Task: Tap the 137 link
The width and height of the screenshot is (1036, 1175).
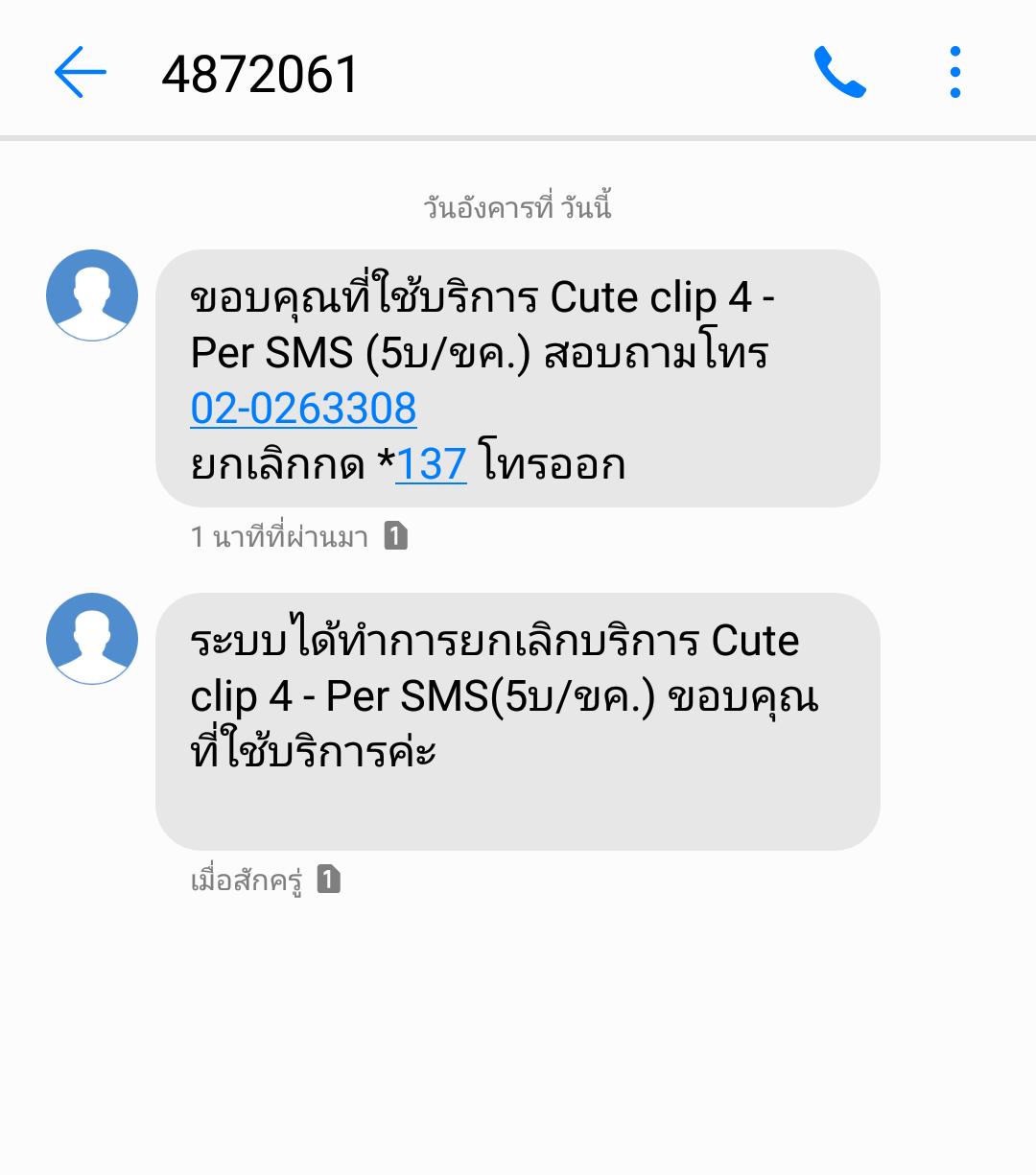Action: (431, 464)
